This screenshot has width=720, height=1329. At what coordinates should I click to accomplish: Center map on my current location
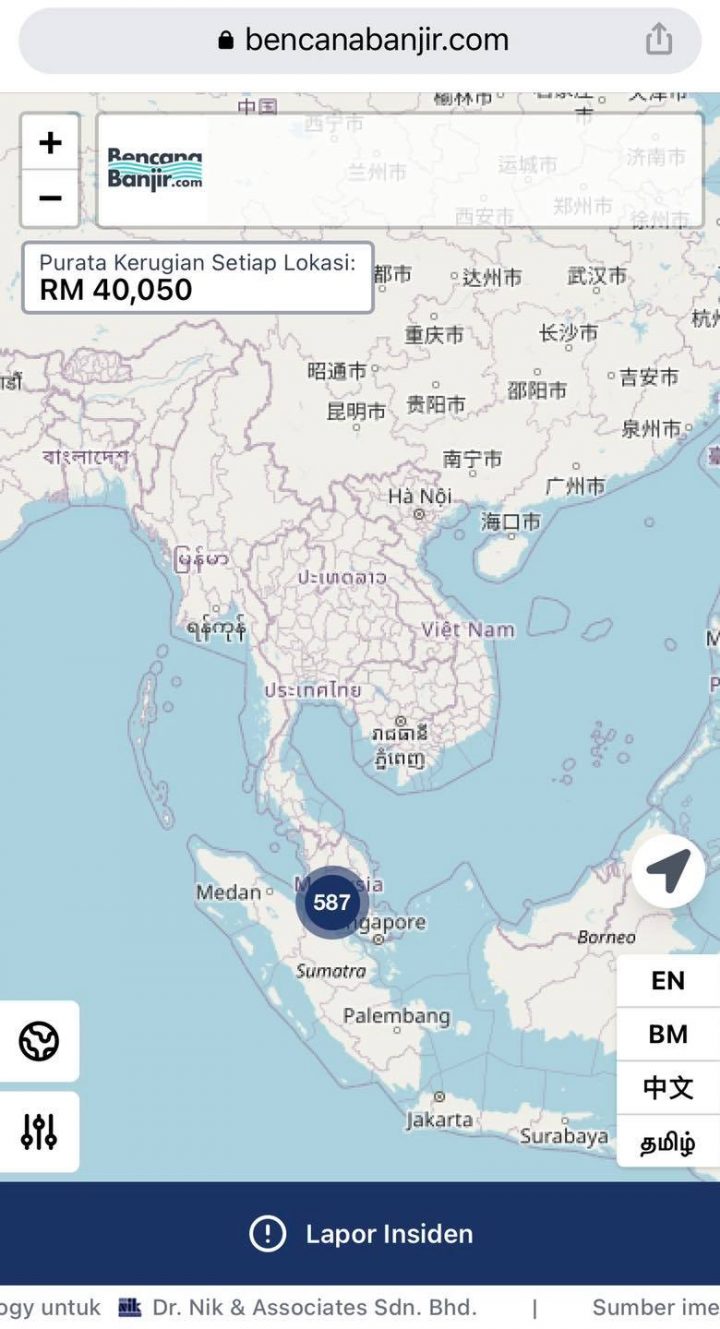pyautogui.click(x=668, y=872)
